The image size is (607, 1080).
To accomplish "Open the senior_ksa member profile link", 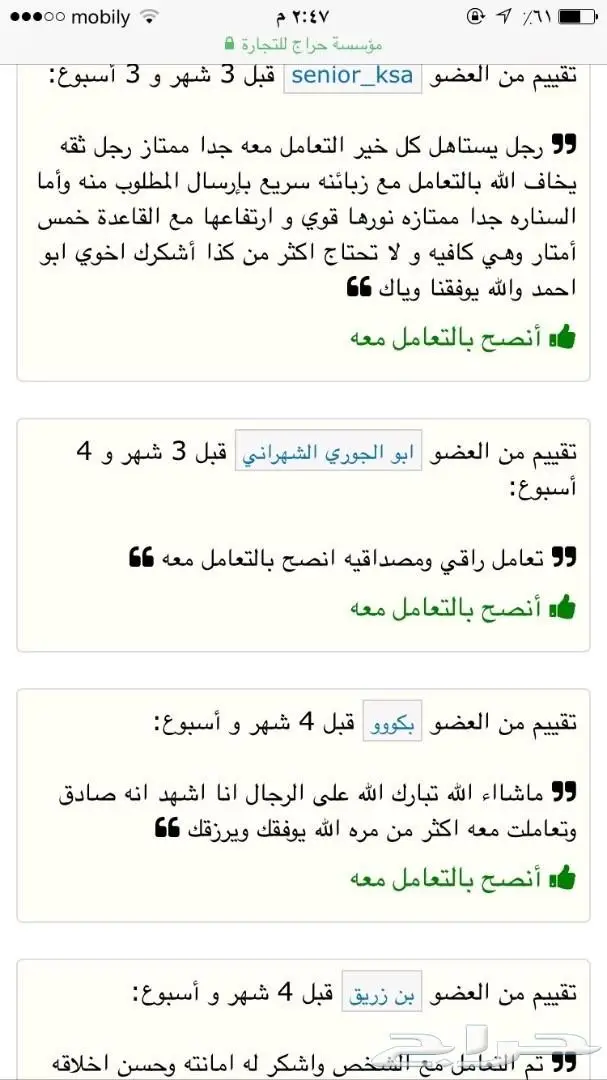I will 352,76.
